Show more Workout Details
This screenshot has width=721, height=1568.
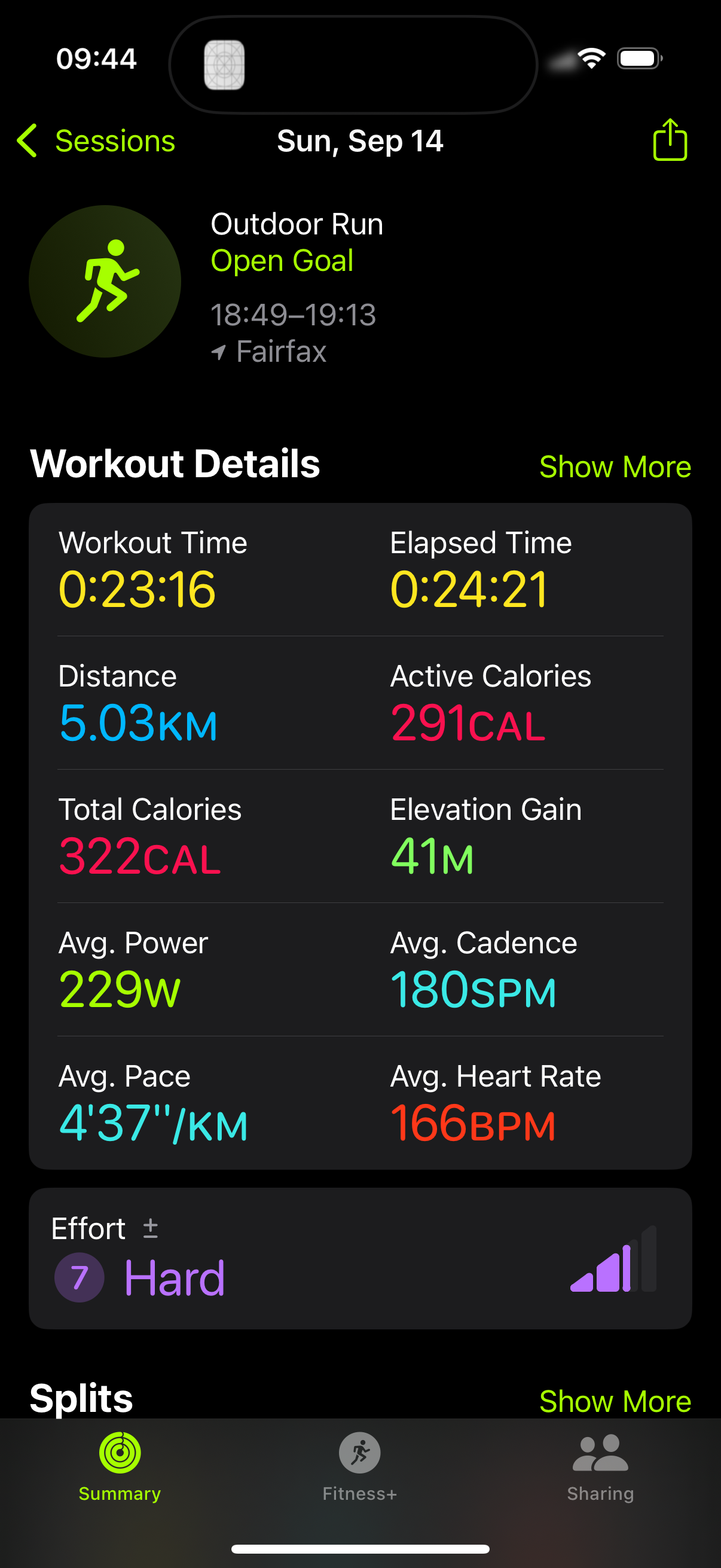coord(615,467)
